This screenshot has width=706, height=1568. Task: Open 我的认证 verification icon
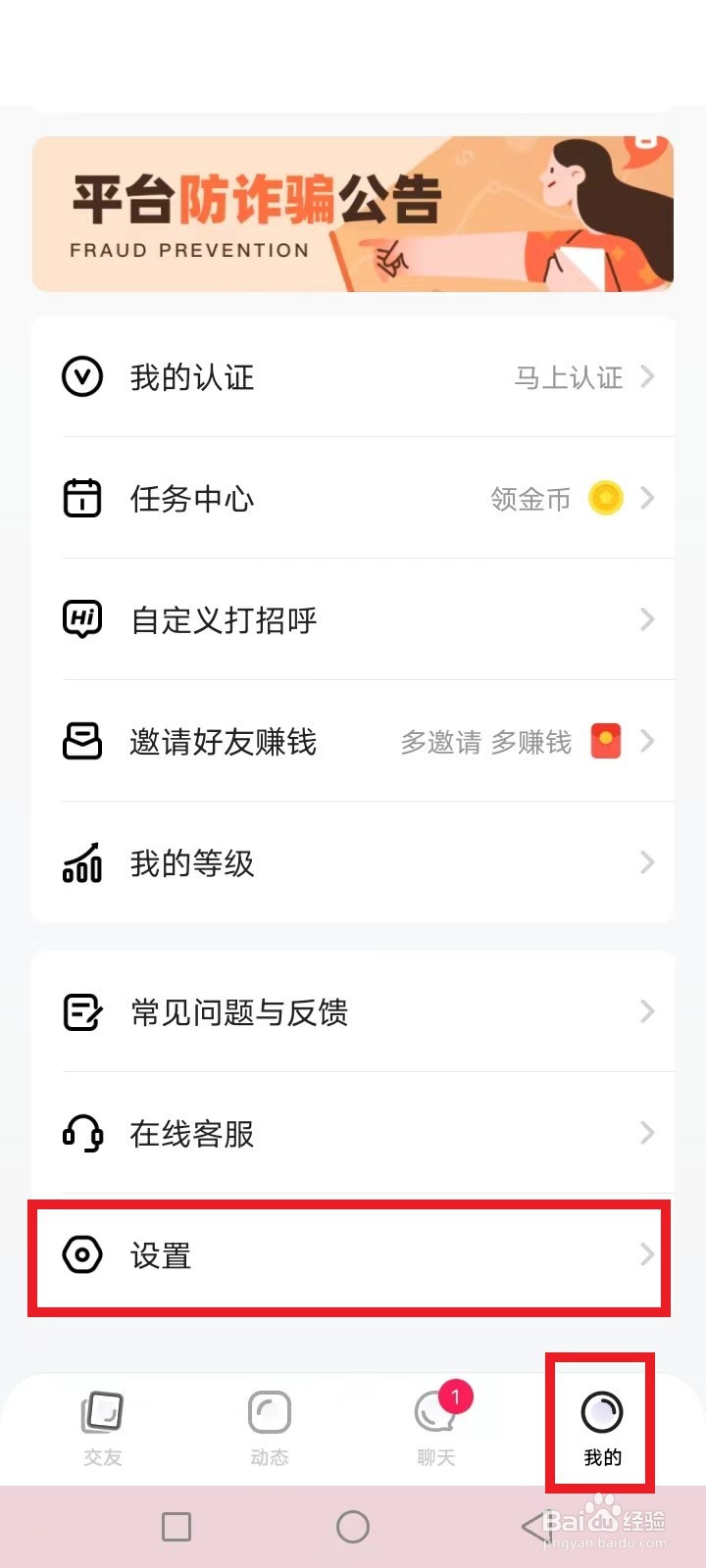pos(81,377)
